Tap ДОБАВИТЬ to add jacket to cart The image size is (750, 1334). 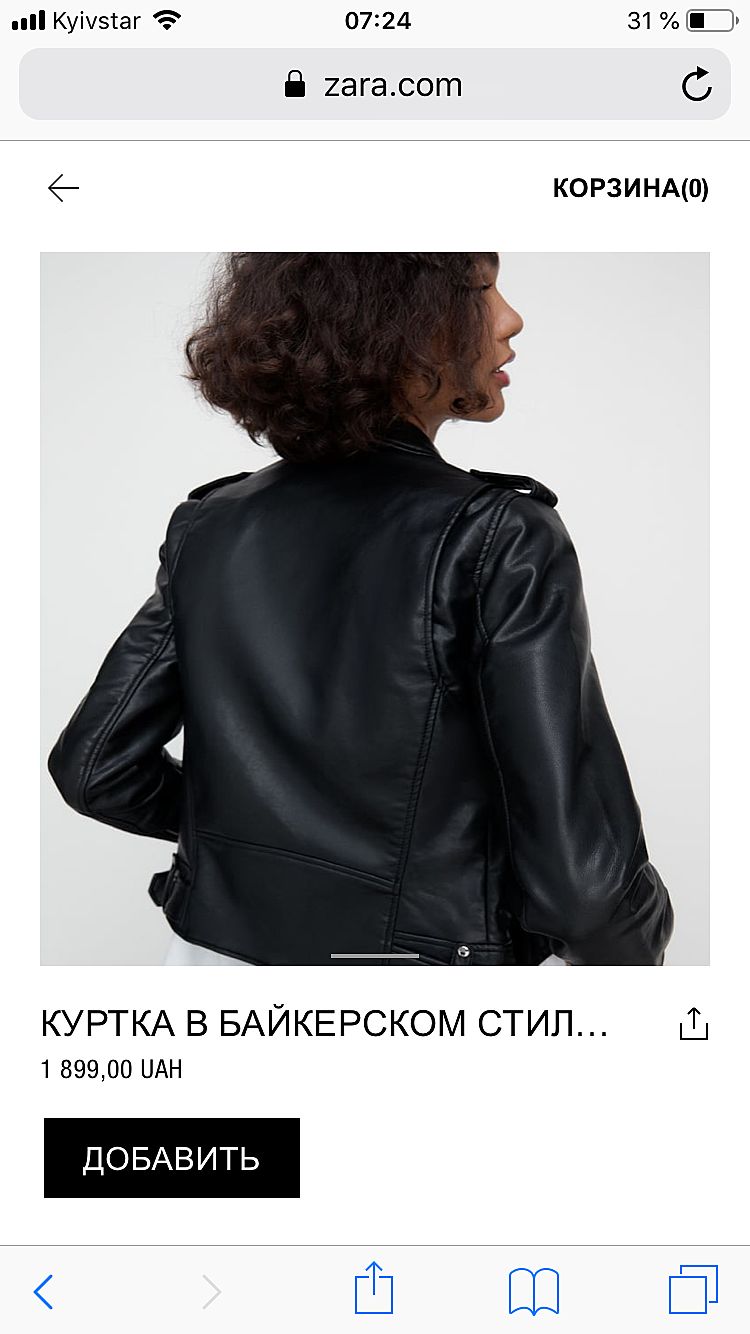coord(172,1158)
